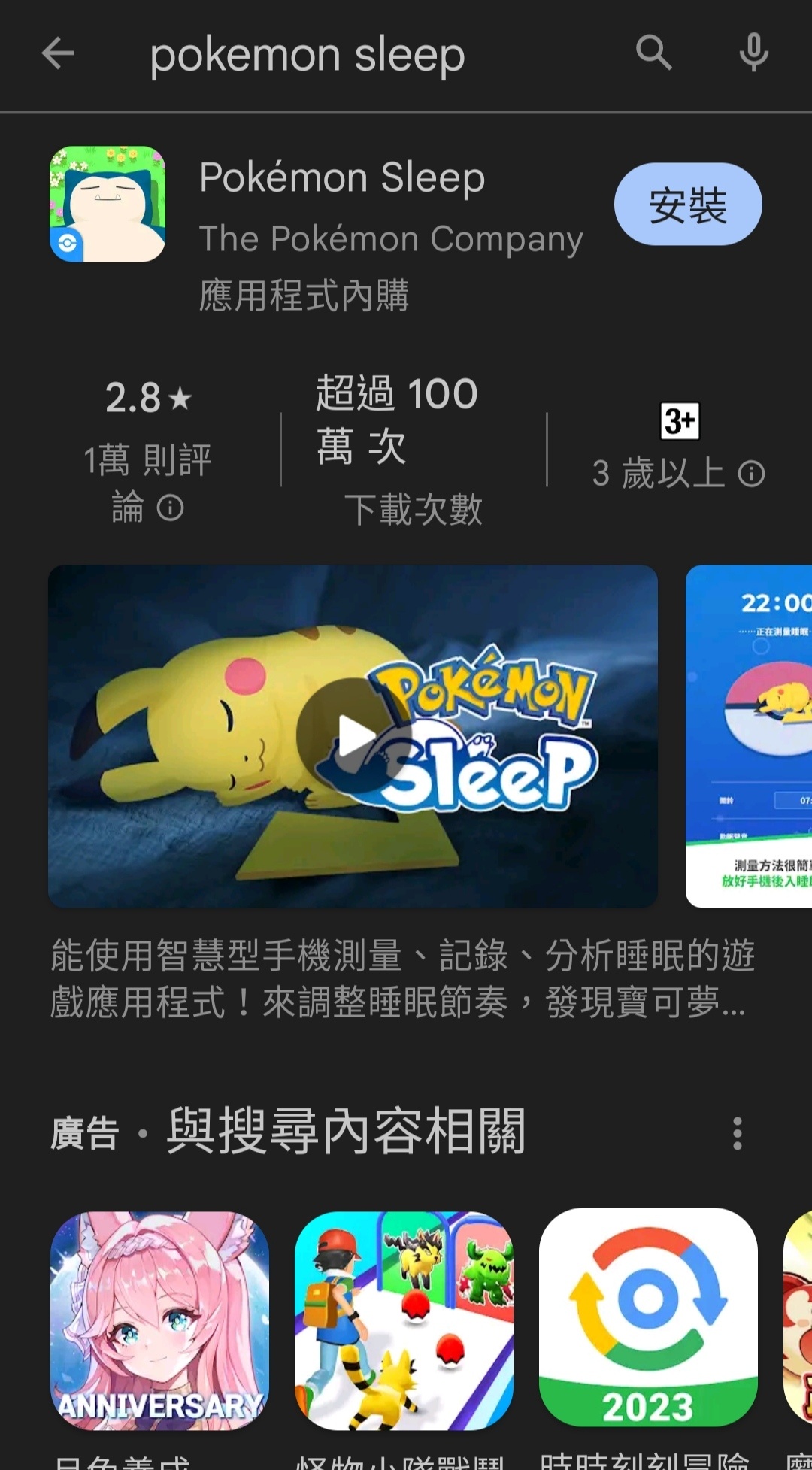The height and width of the screenshot is (1470, 812).
Task: Go back with the arrow icon
Action: (58, 54)
